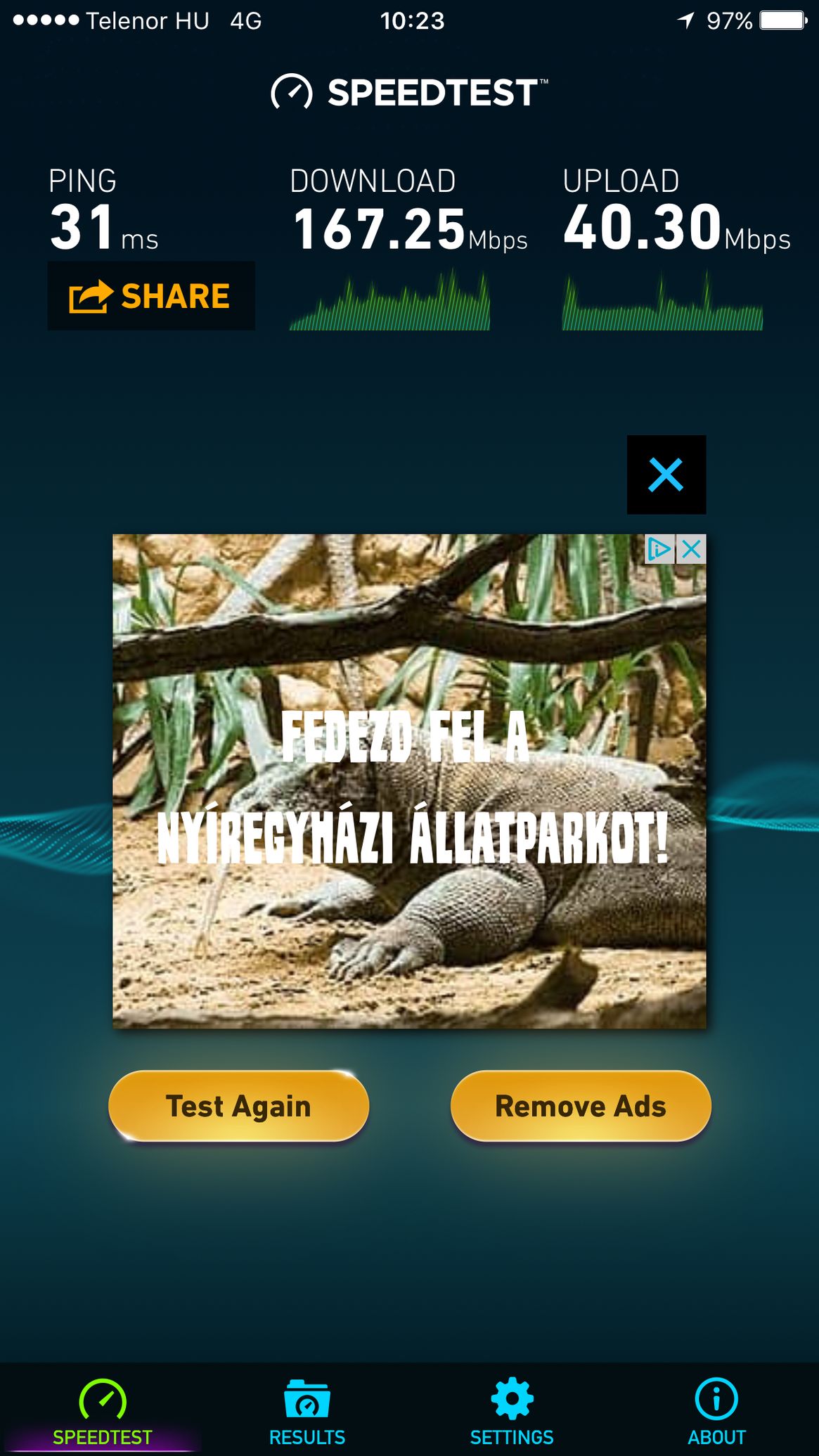Run the test again

click(238, 1106)
